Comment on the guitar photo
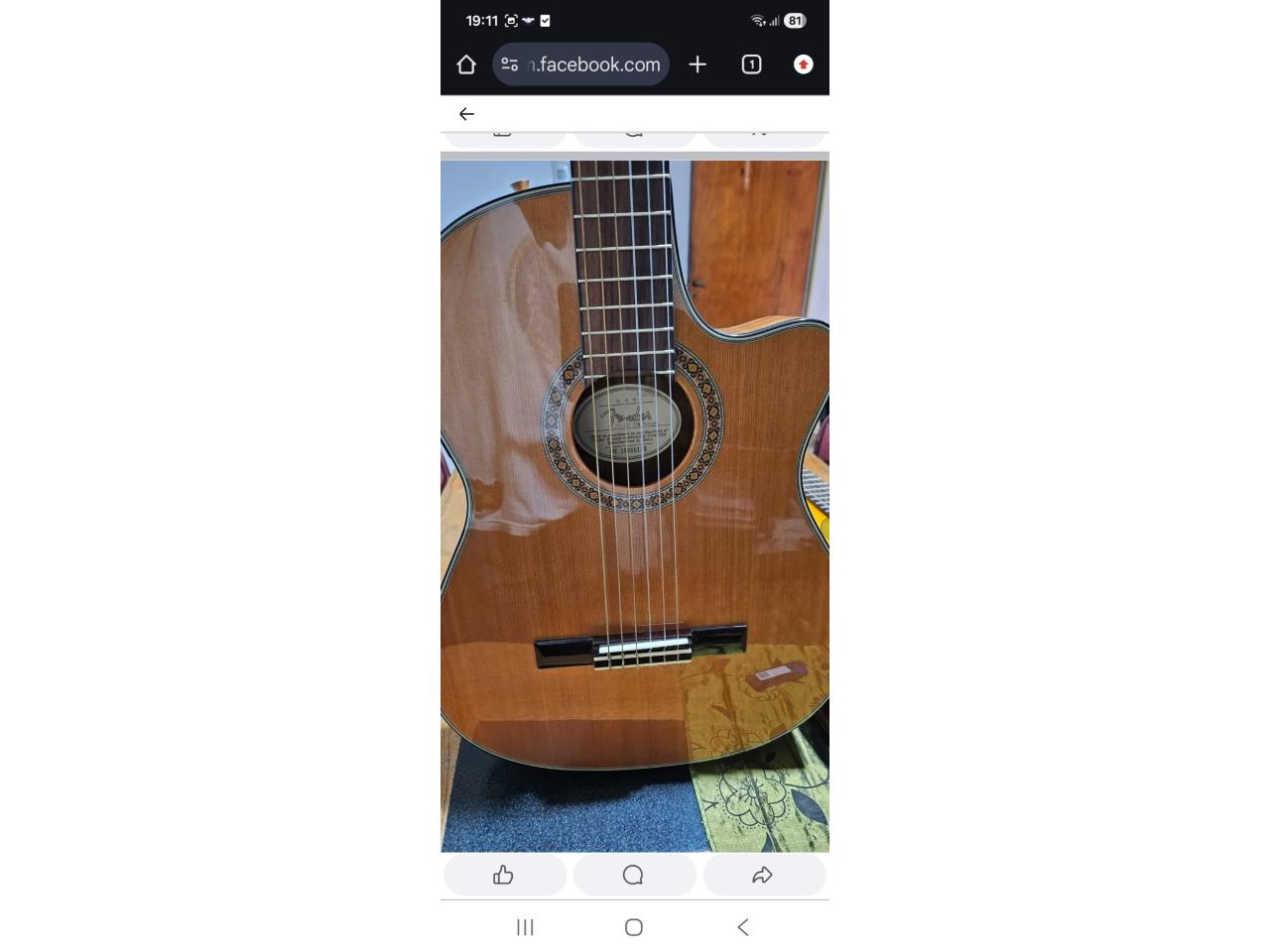Viewport: 1270px width, 952px height. [634, 875]
